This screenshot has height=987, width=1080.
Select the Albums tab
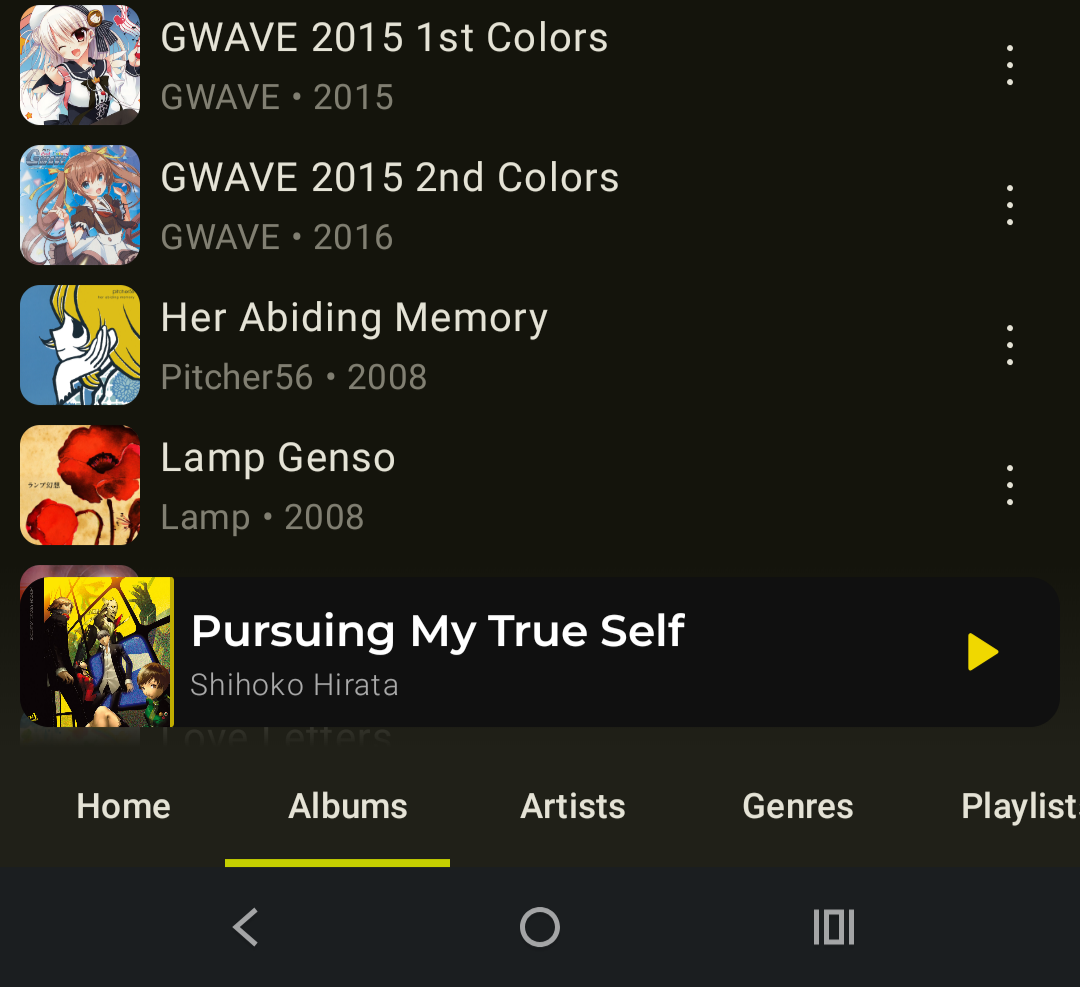coord(348,807)
